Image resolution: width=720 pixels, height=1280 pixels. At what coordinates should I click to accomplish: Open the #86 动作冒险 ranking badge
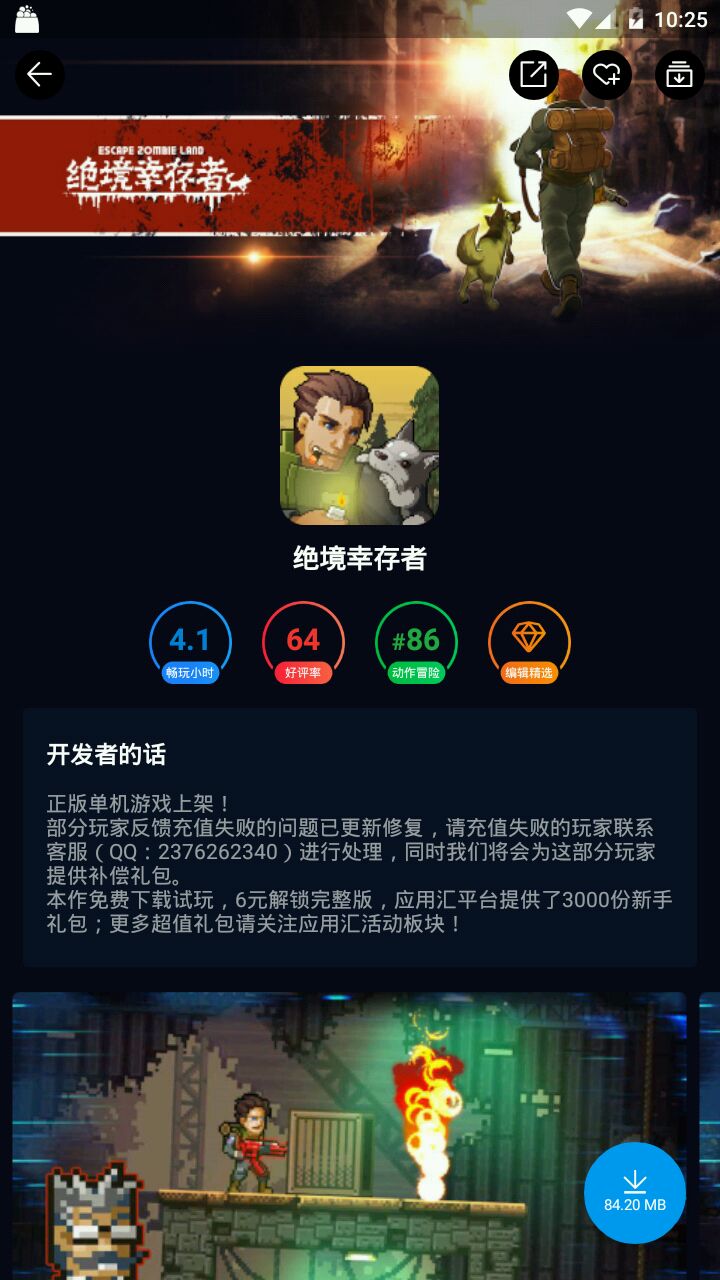coord(416,643)
